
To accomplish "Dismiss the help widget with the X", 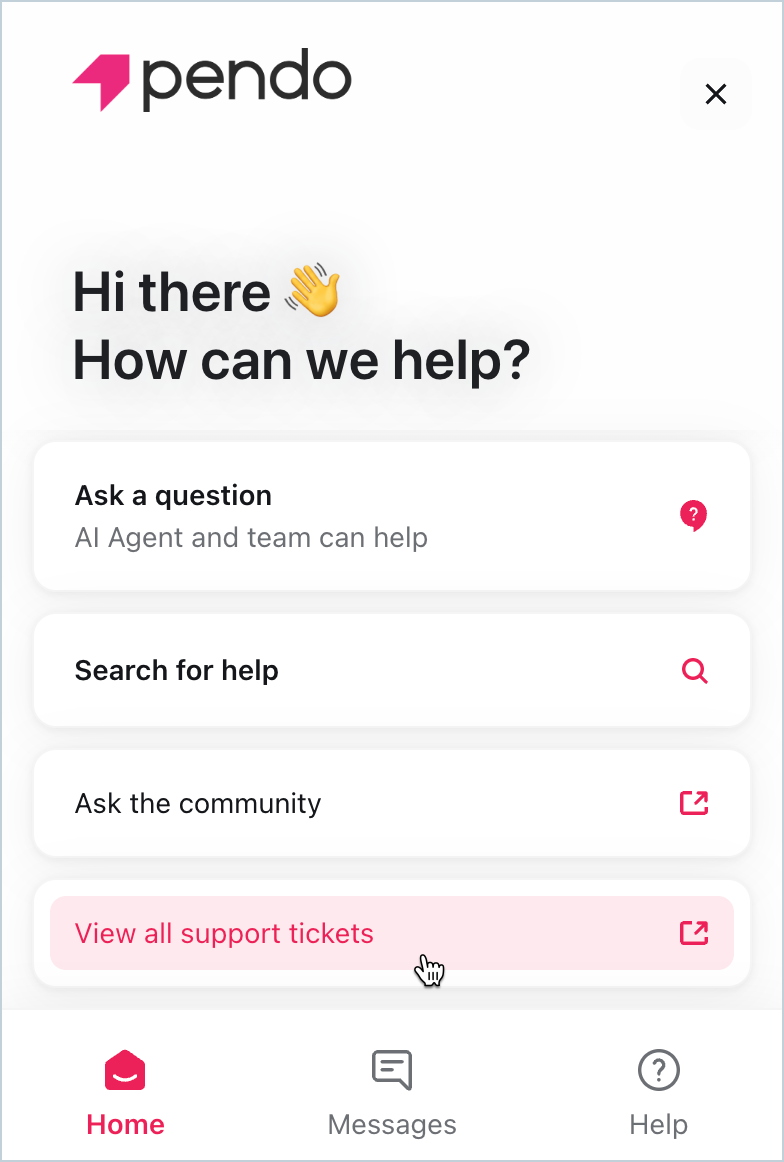I will pos(716,94).
